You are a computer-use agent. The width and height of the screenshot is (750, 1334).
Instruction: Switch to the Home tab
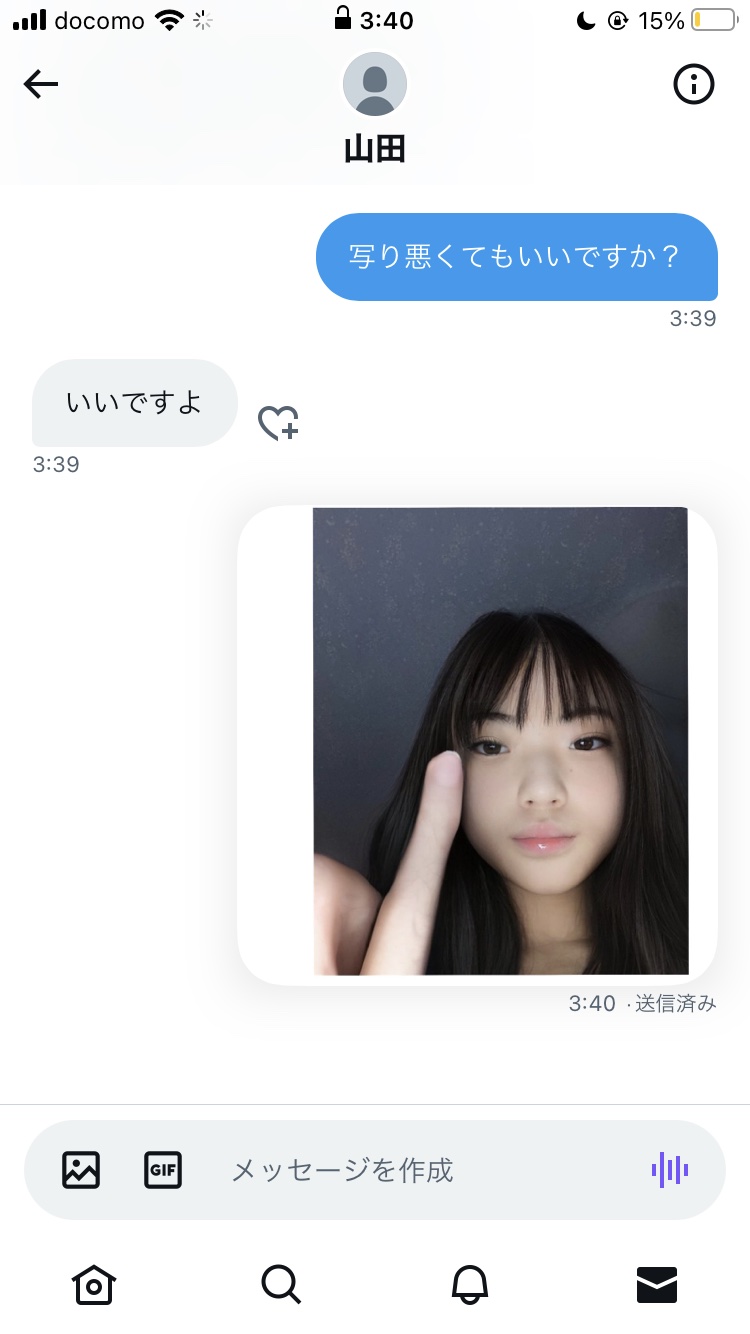[94, 1284]
